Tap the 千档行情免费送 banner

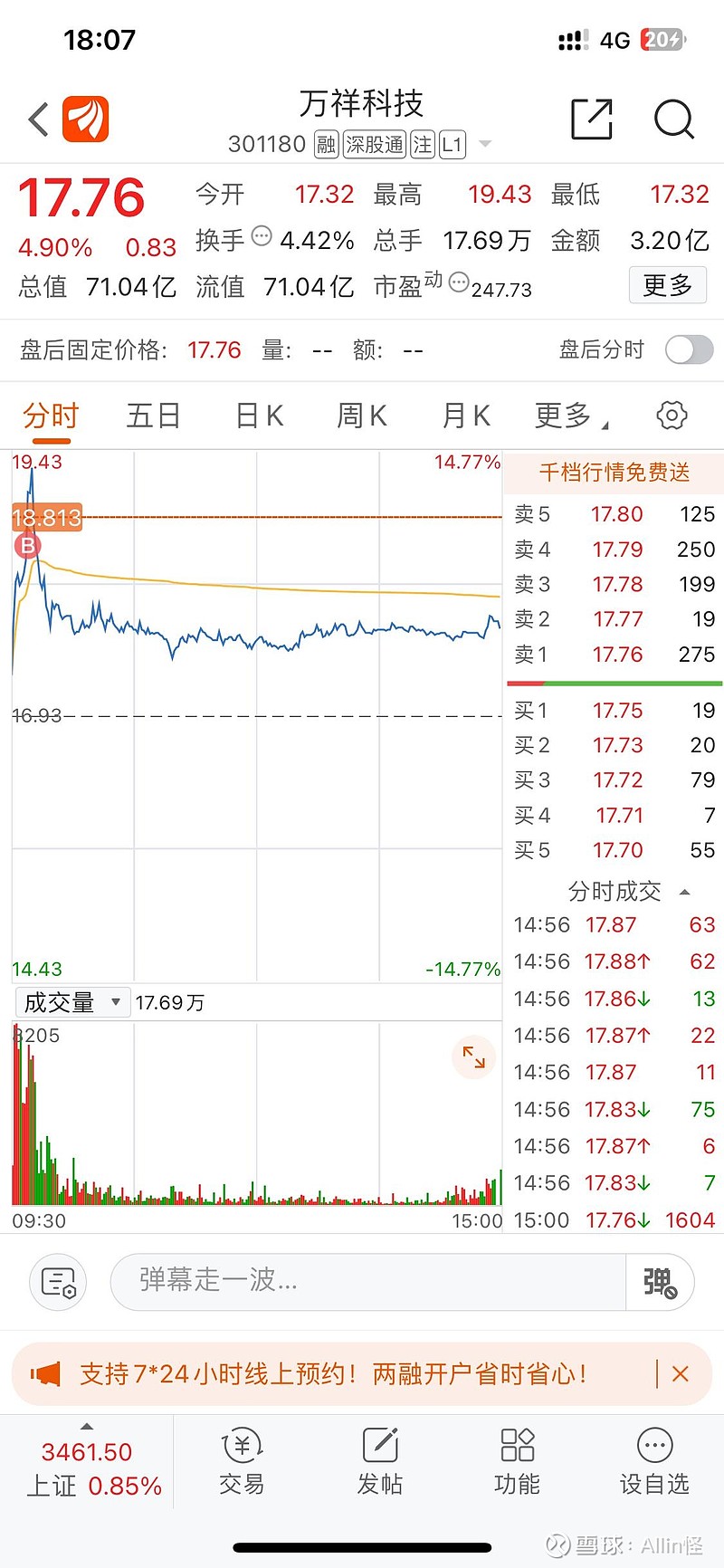click(614, 472)
